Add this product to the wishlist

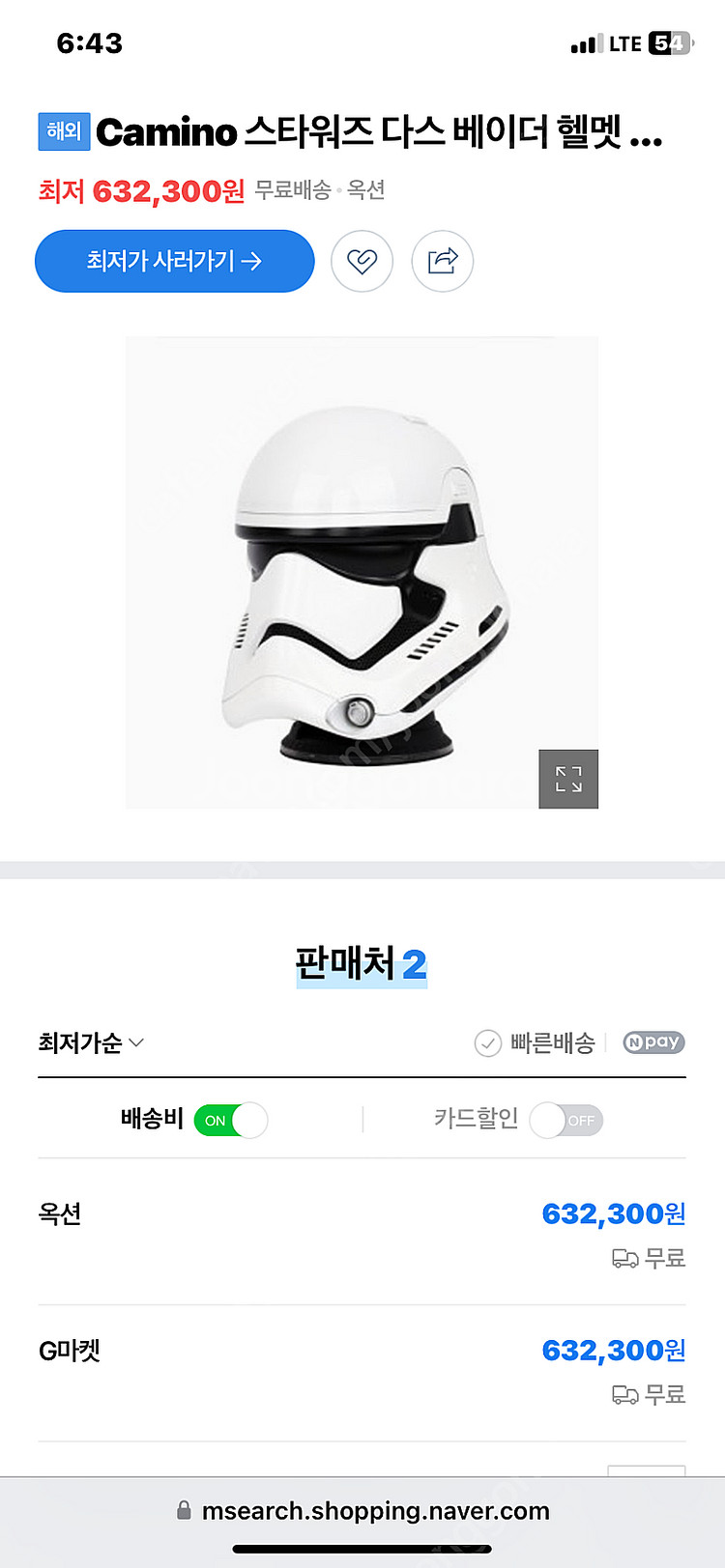tap(362, 261)
